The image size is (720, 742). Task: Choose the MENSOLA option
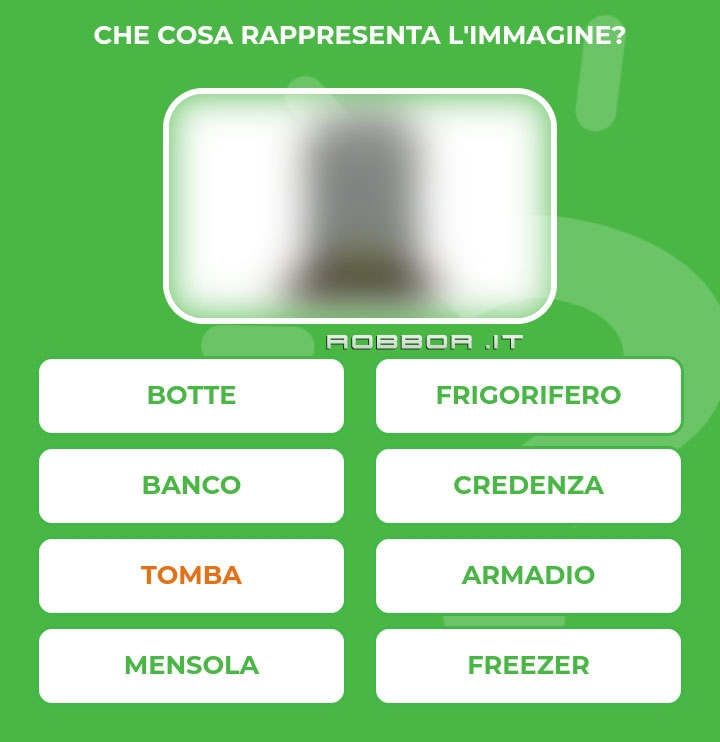click(191, 666)
